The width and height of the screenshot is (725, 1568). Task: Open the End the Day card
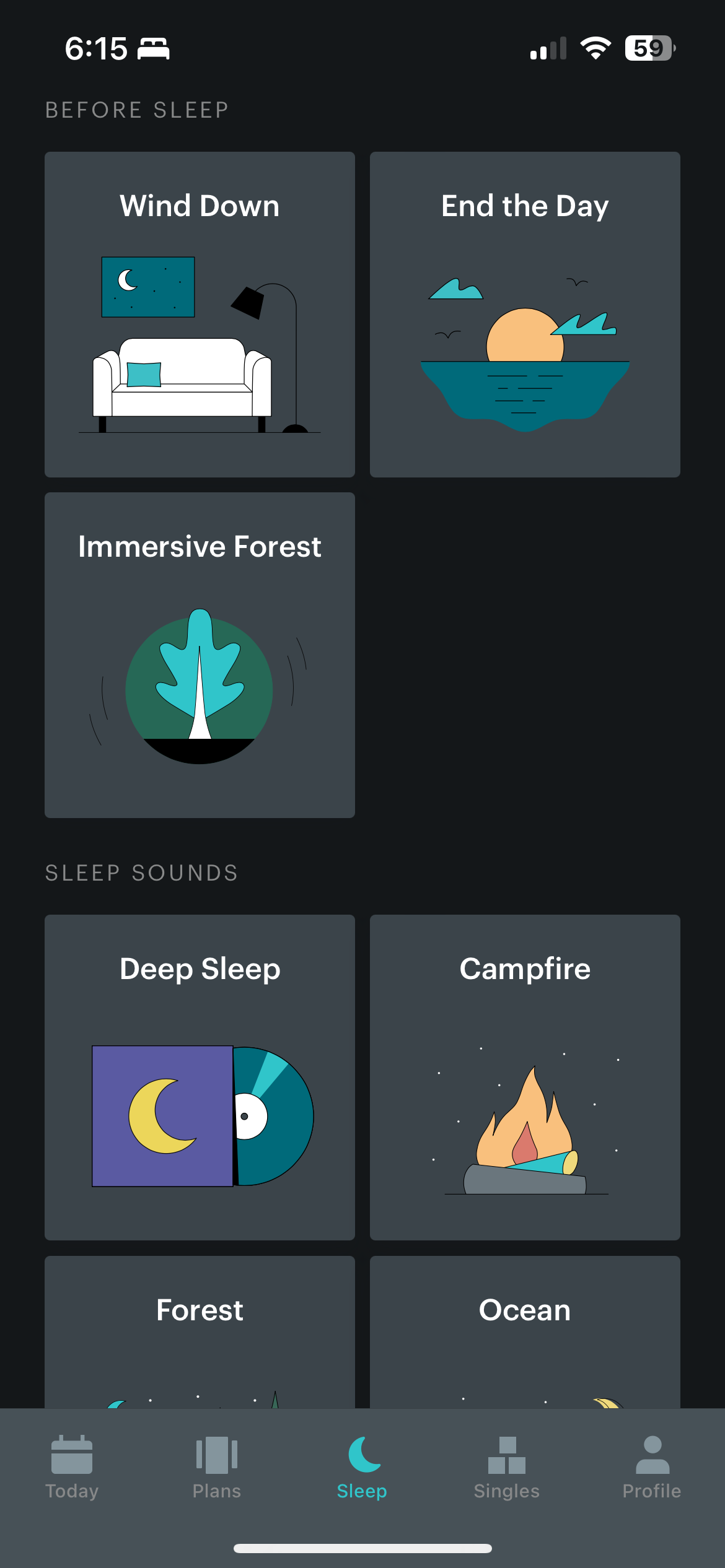pos(525,314)
